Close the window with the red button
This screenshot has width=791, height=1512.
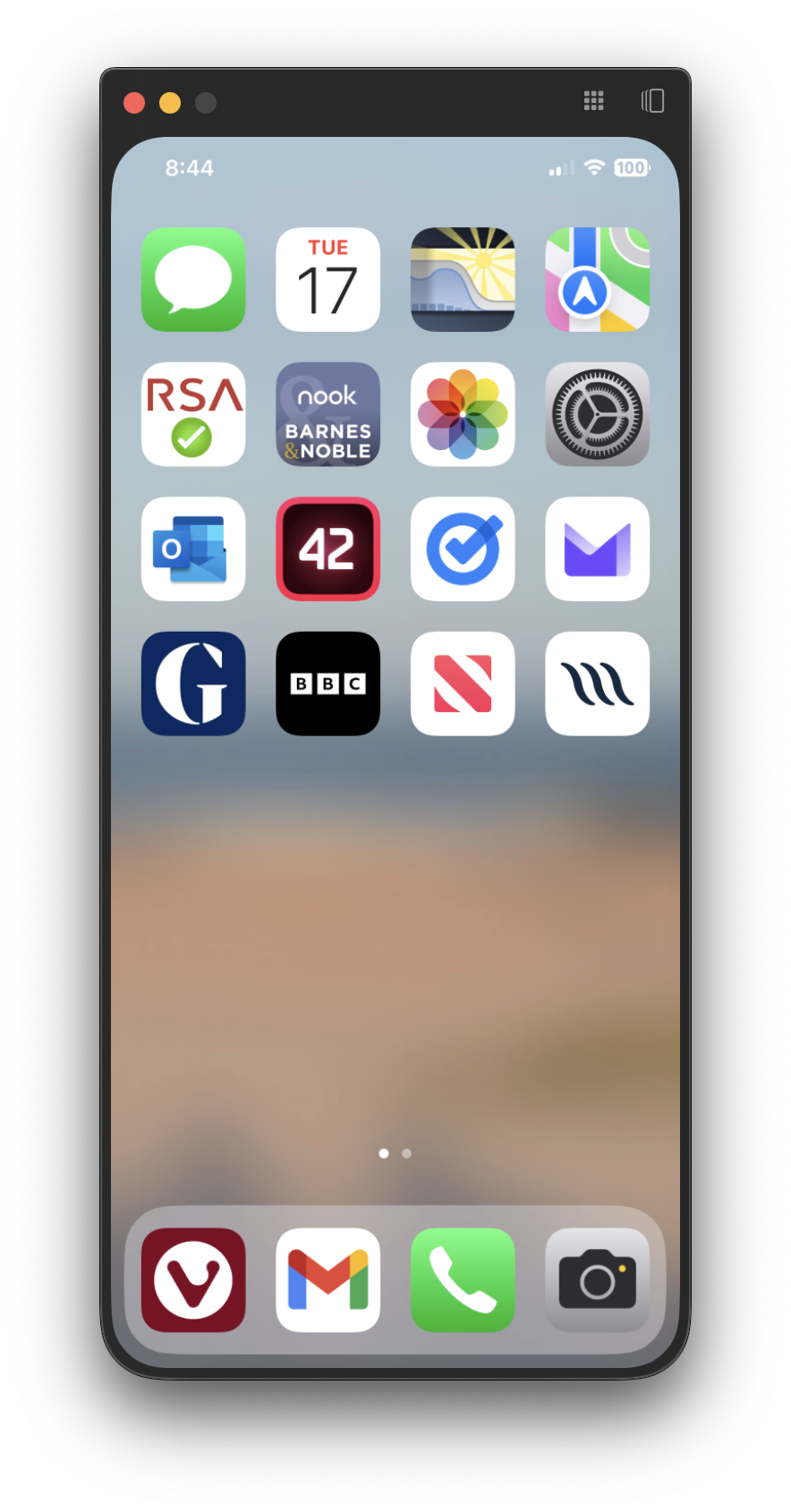[x=134, y=103]
